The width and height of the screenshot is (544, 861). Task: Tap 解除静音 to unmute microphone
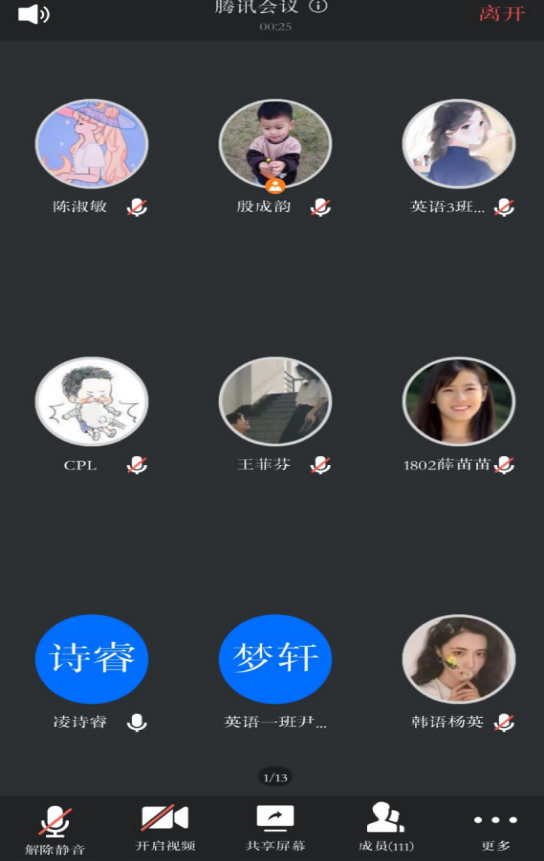pyautogui.click(x=55, y=830)
